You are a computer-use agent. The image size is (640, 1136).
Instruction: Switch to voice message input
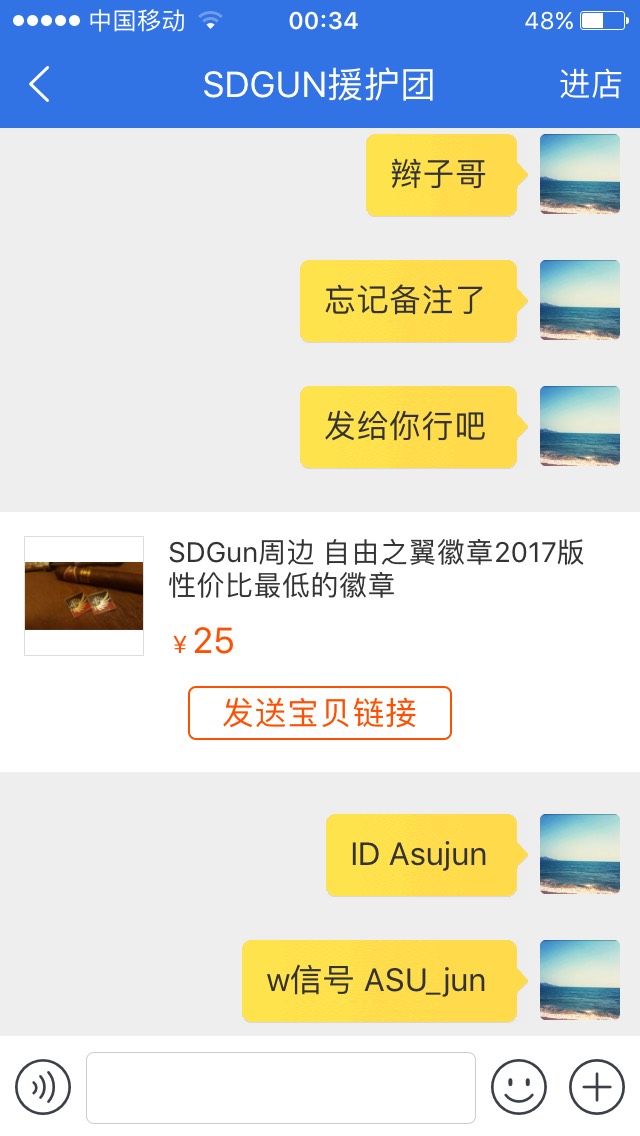(43, 1086)
